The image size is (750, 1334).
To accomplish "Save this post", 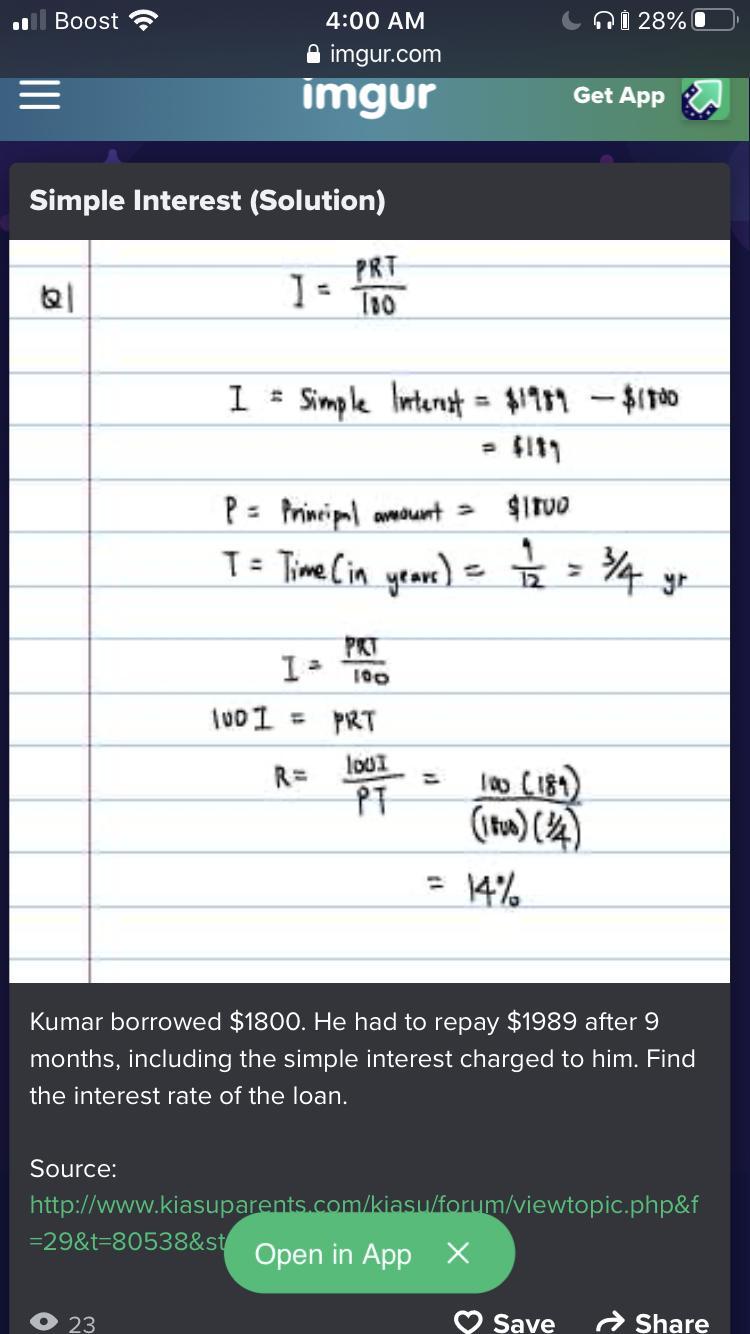I will [505, 1321].
